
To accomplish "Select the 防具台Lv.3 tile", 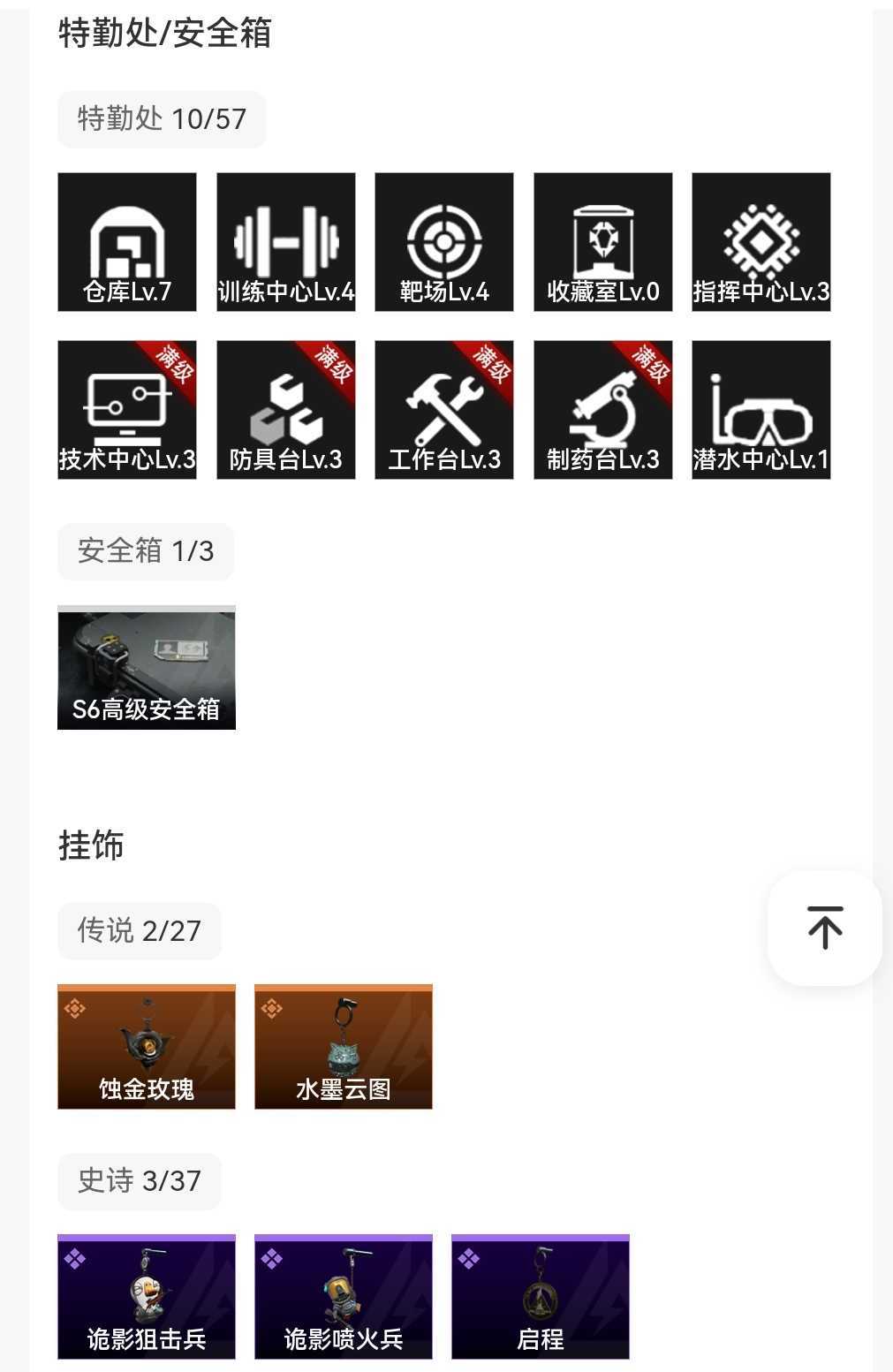I will pos(286,410).
